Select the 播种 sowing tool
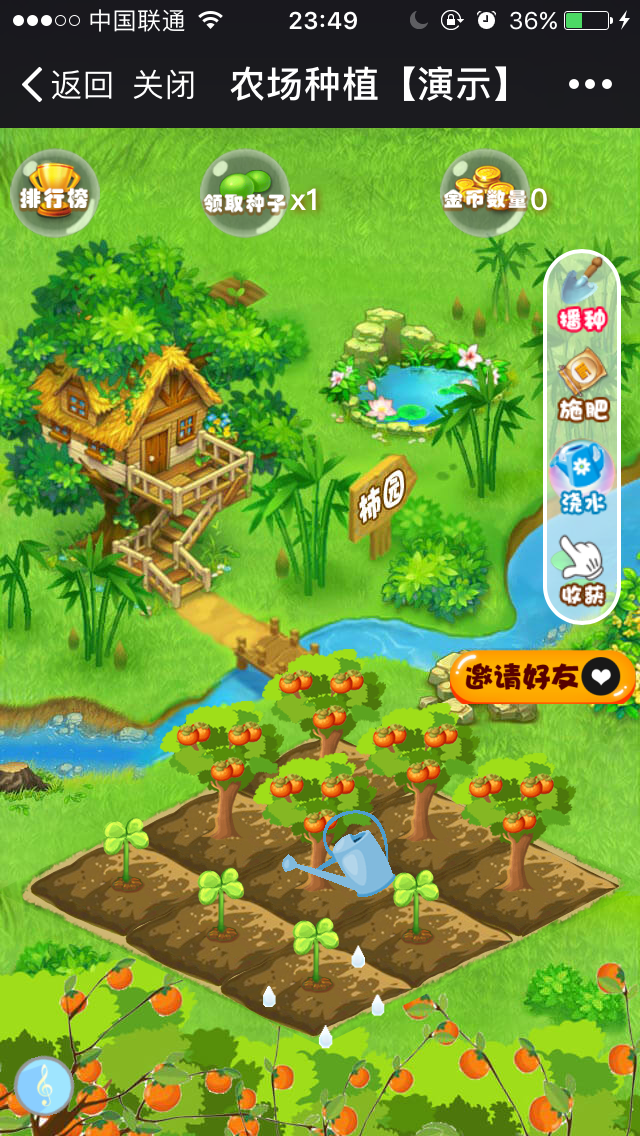 tap(583, 293)
